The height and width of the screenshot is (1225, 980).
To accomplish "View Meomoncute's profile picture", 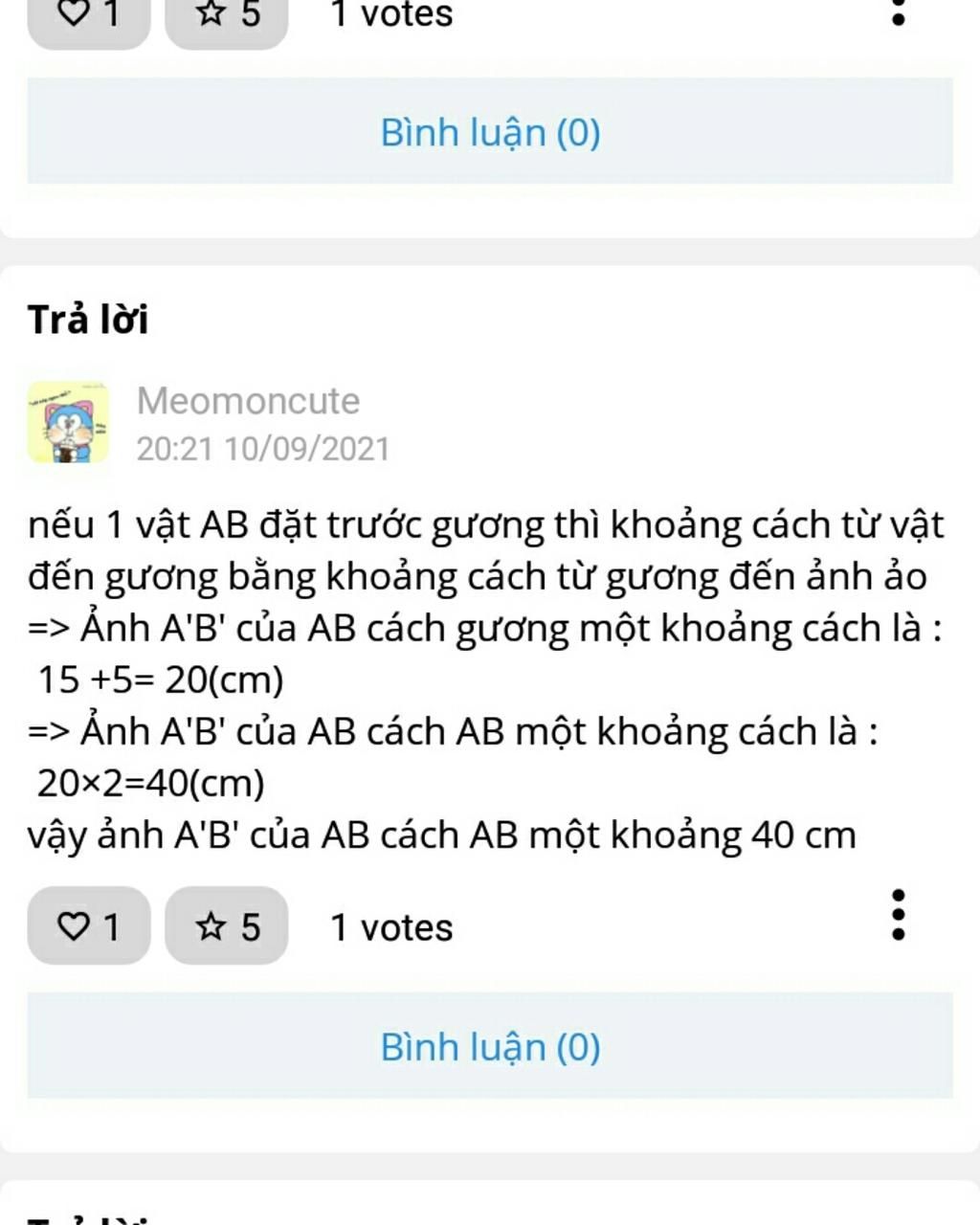I will point(68,422).
